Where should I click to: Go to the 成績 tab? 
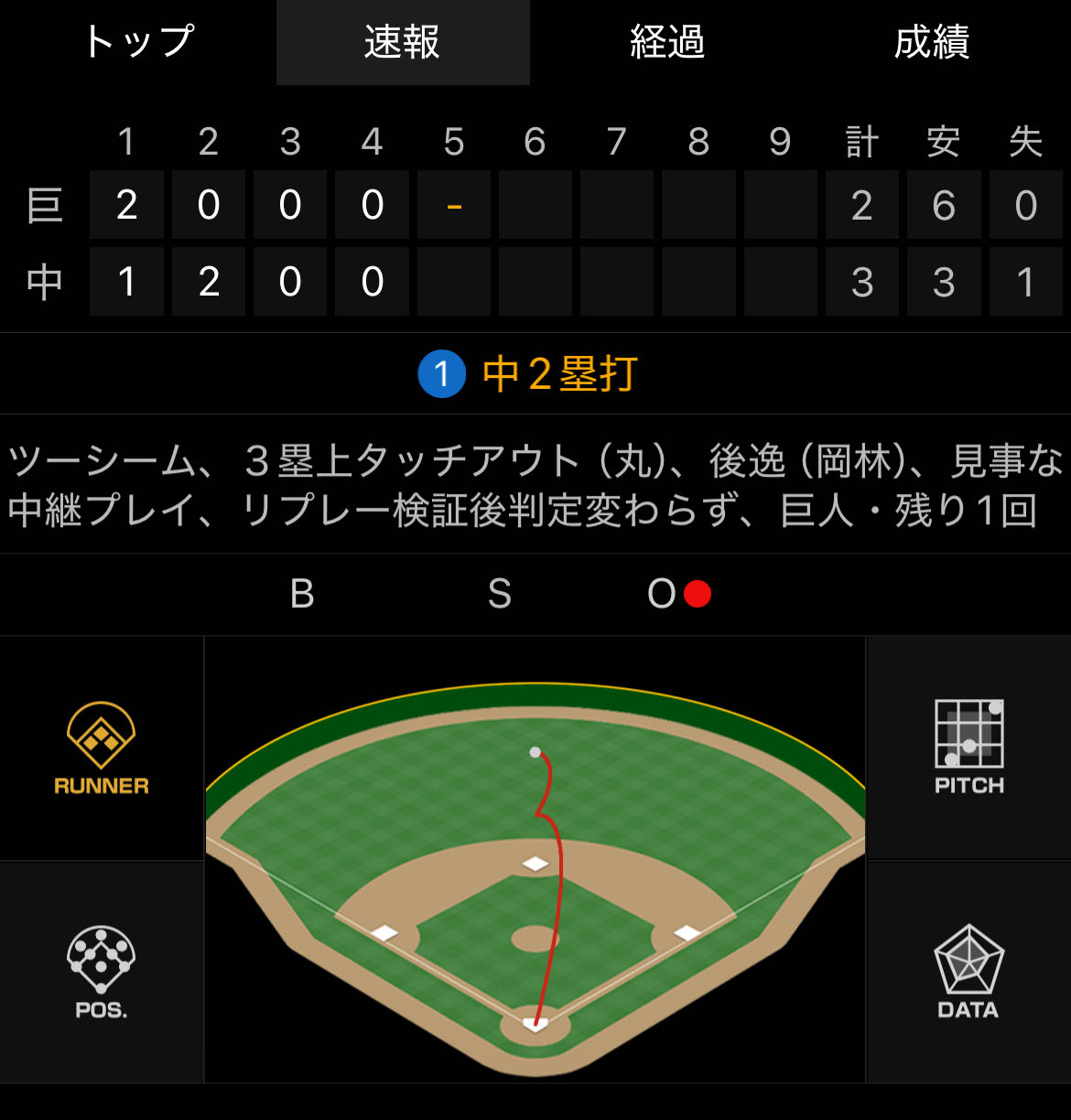pos(931,42)
